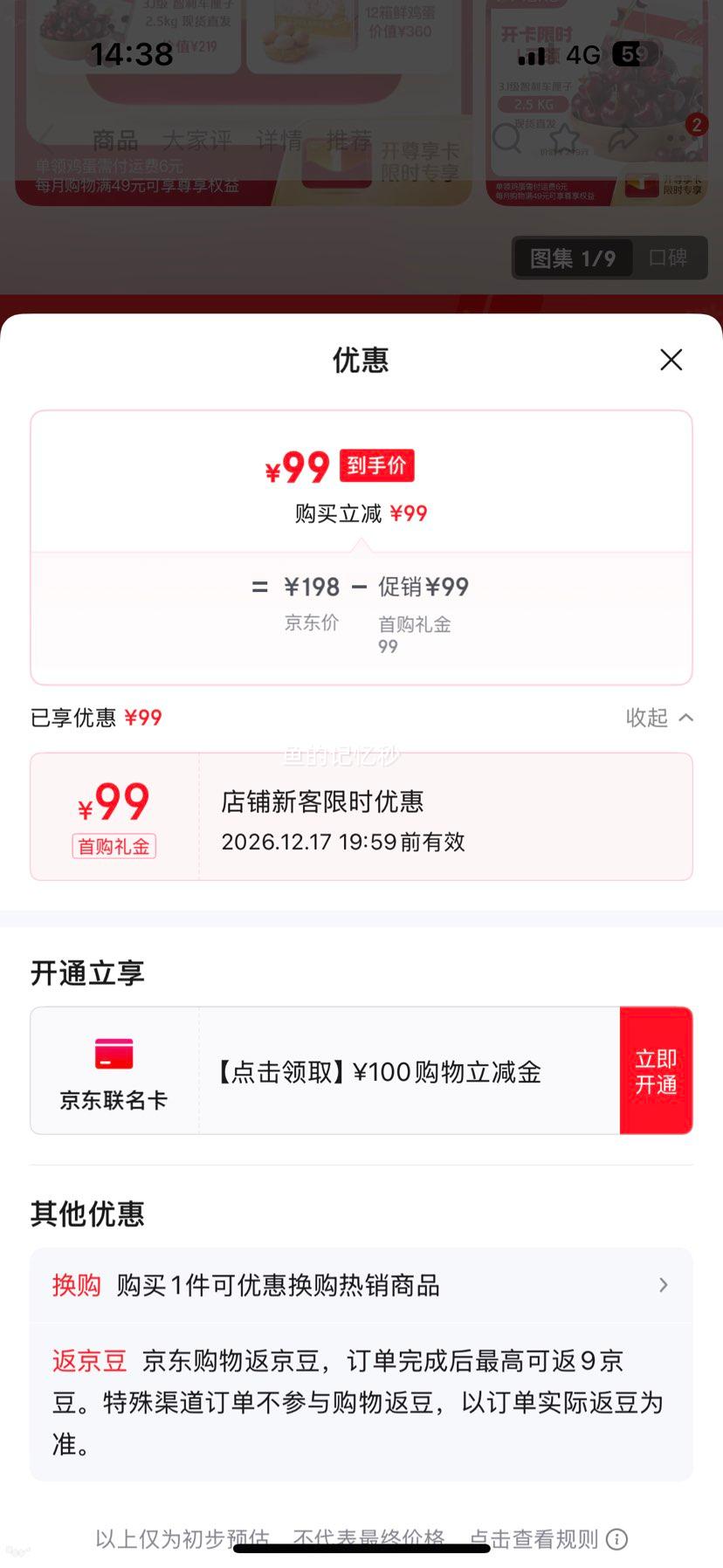Open the 店铺新客限时优惠 coupon card
Viewport: 723px width, 1568px height.
coord(361,817)
